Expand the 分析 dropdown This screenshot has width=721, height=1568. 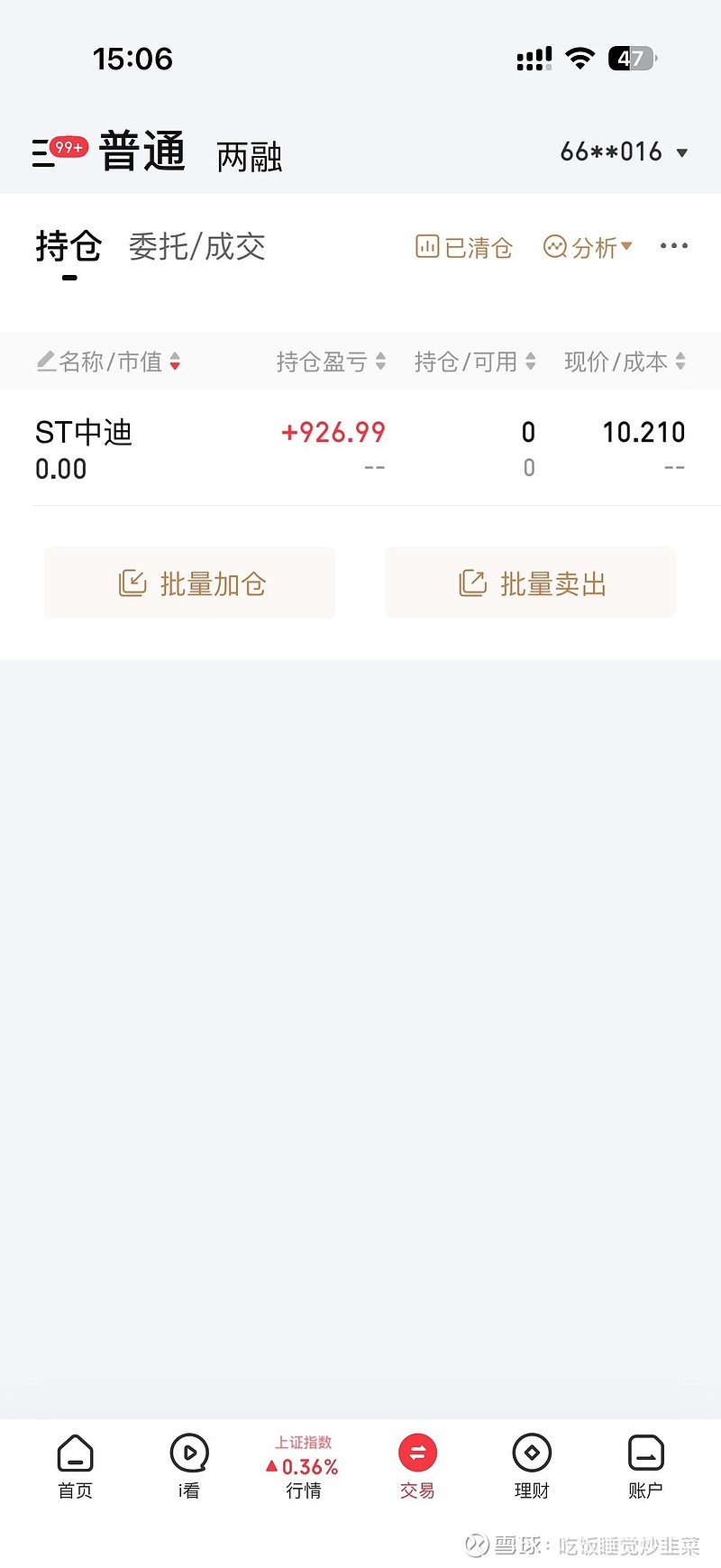click(x=588, y=246)
